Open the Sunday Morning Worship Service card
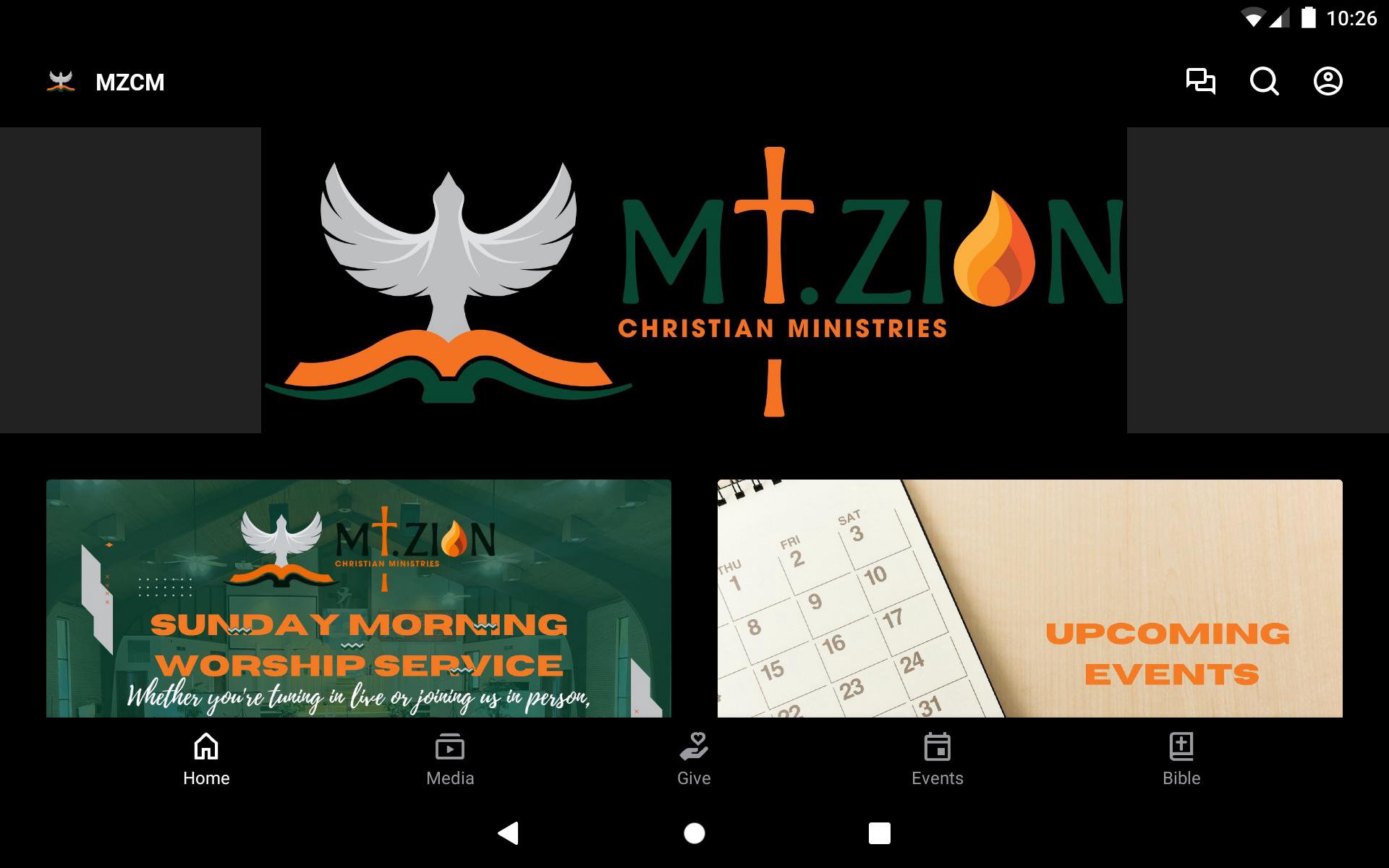This screenshot has width=1389, height=868. (359, 599)
